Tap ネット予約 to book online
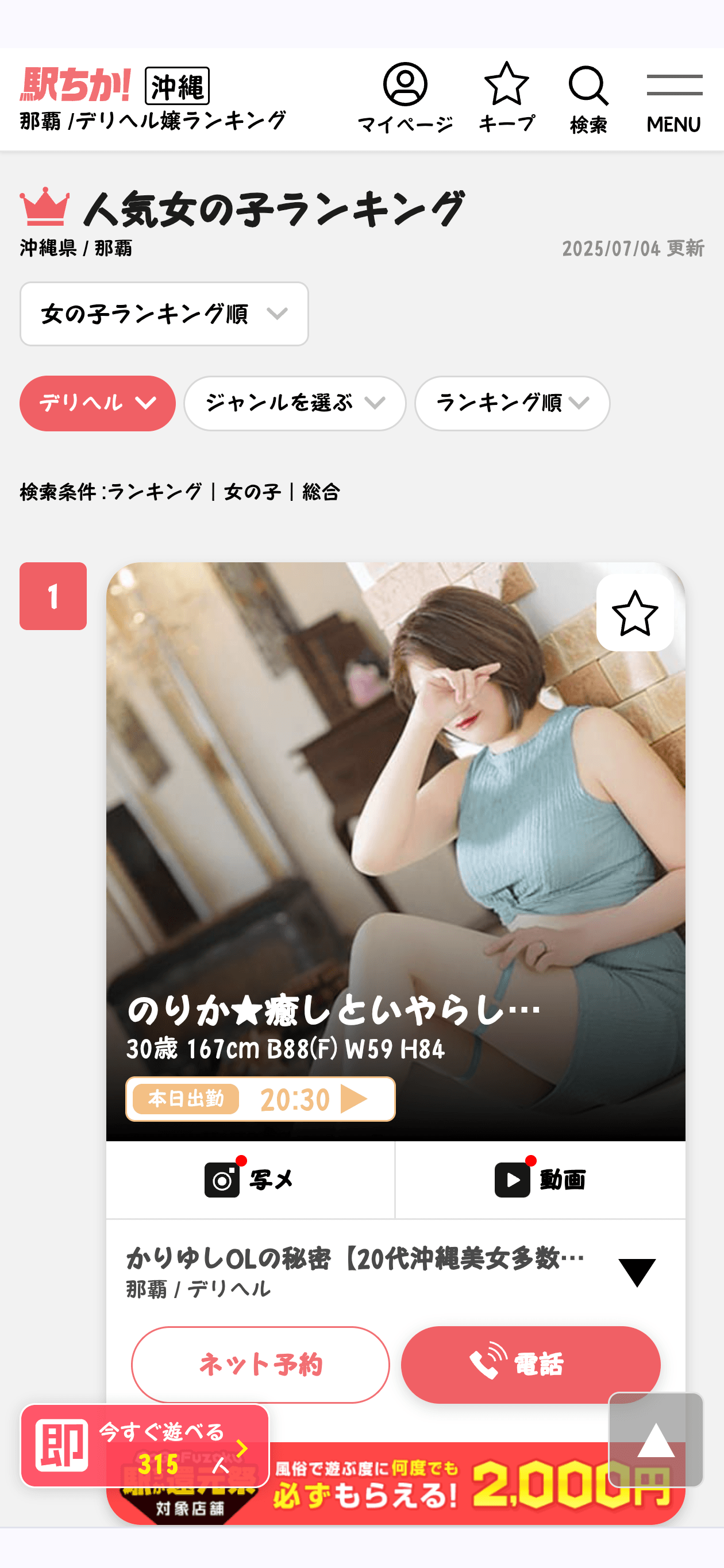 point(260,1364)
